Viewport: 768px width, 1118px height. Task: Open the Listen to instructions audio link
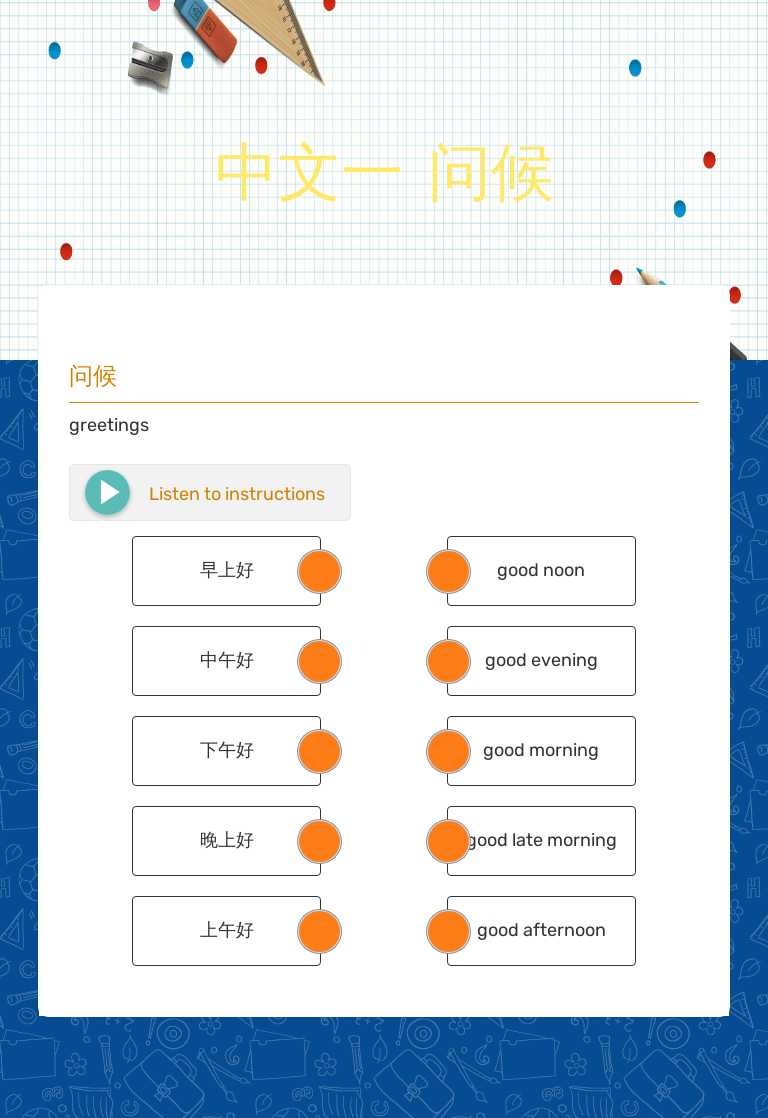click(236, 493)
